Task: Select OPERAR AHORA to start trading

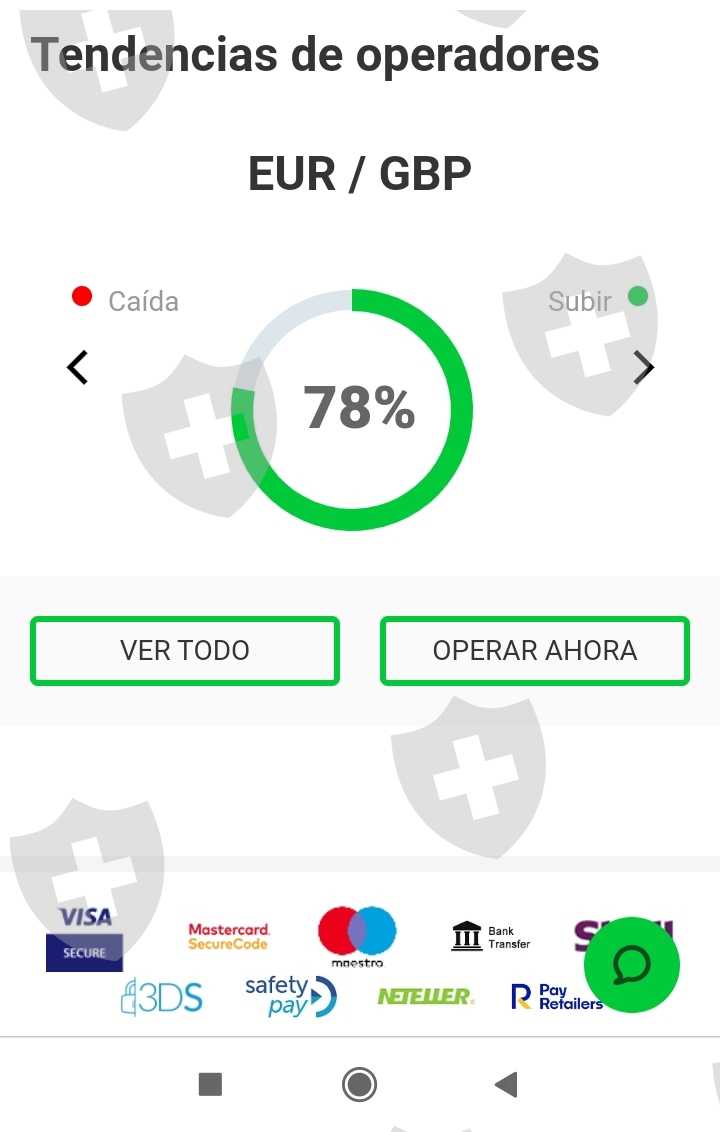Action: 535,651
